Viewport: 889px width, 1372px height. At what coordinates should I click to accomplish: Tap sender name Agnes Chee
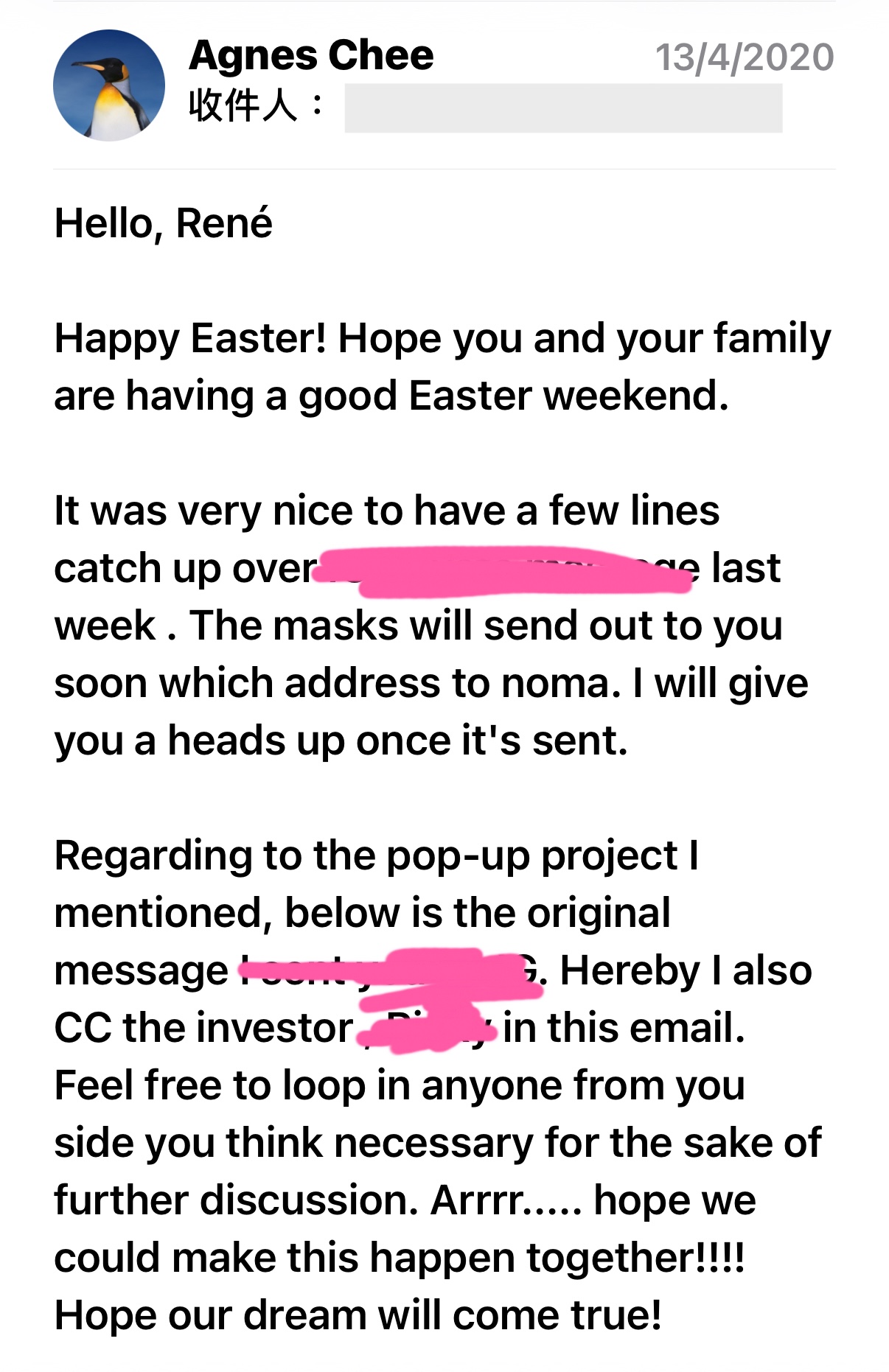[311, 55]
